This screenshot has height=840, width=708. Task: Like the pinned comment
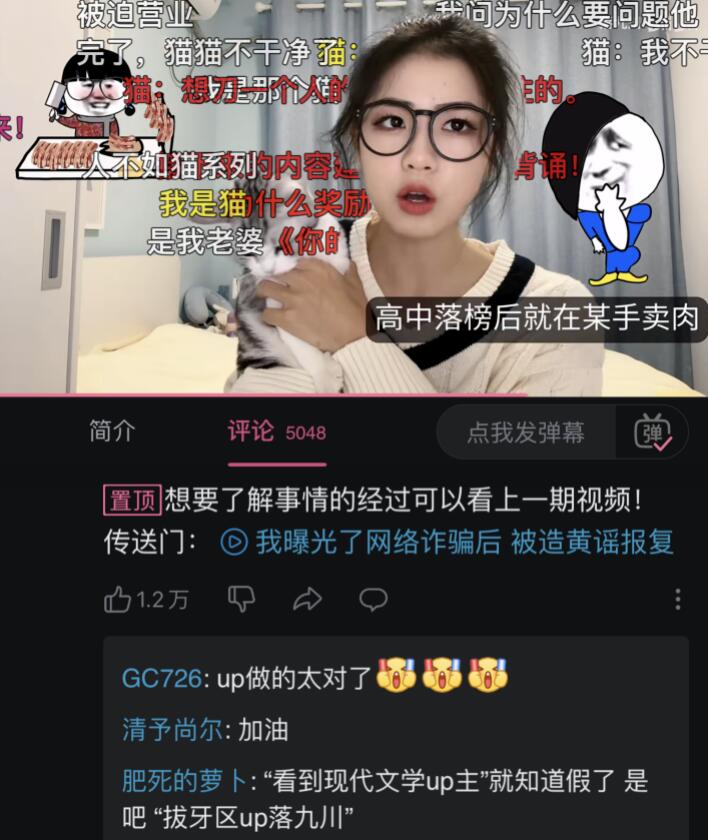(119, 599)
